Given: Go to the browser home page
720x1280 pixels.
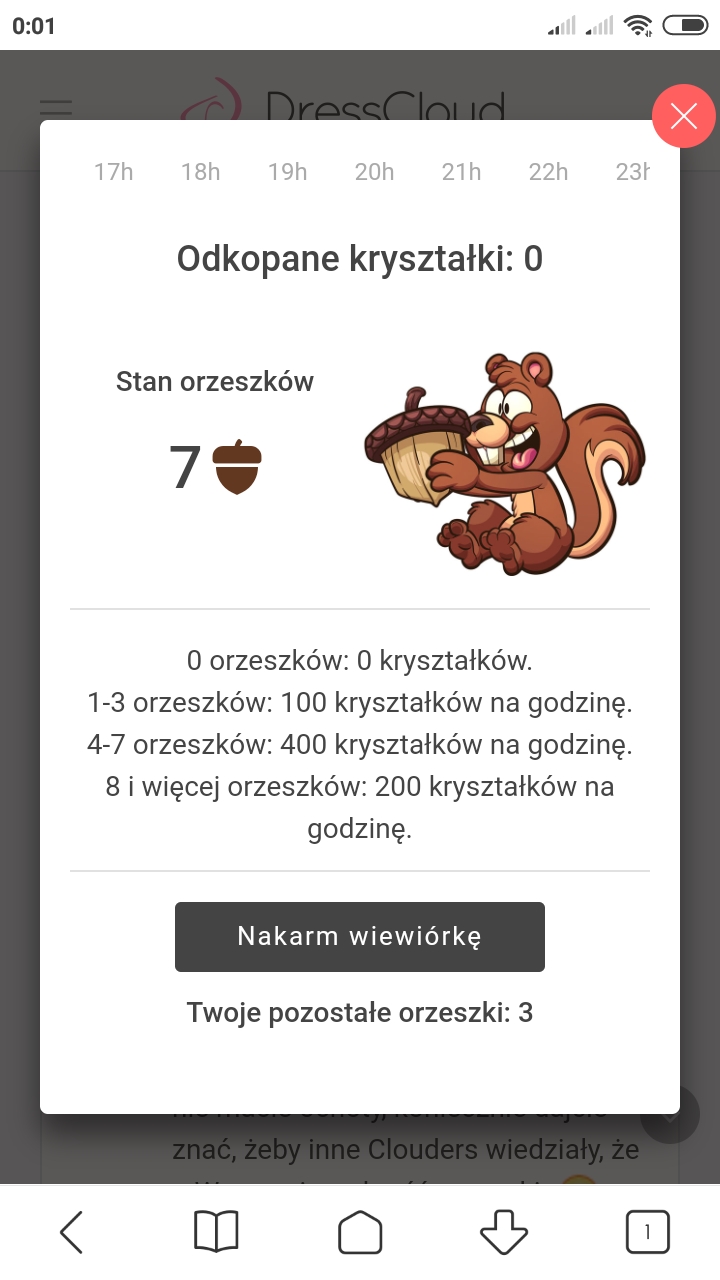Looking at the screenshot, I should [x=360, y=1232].
